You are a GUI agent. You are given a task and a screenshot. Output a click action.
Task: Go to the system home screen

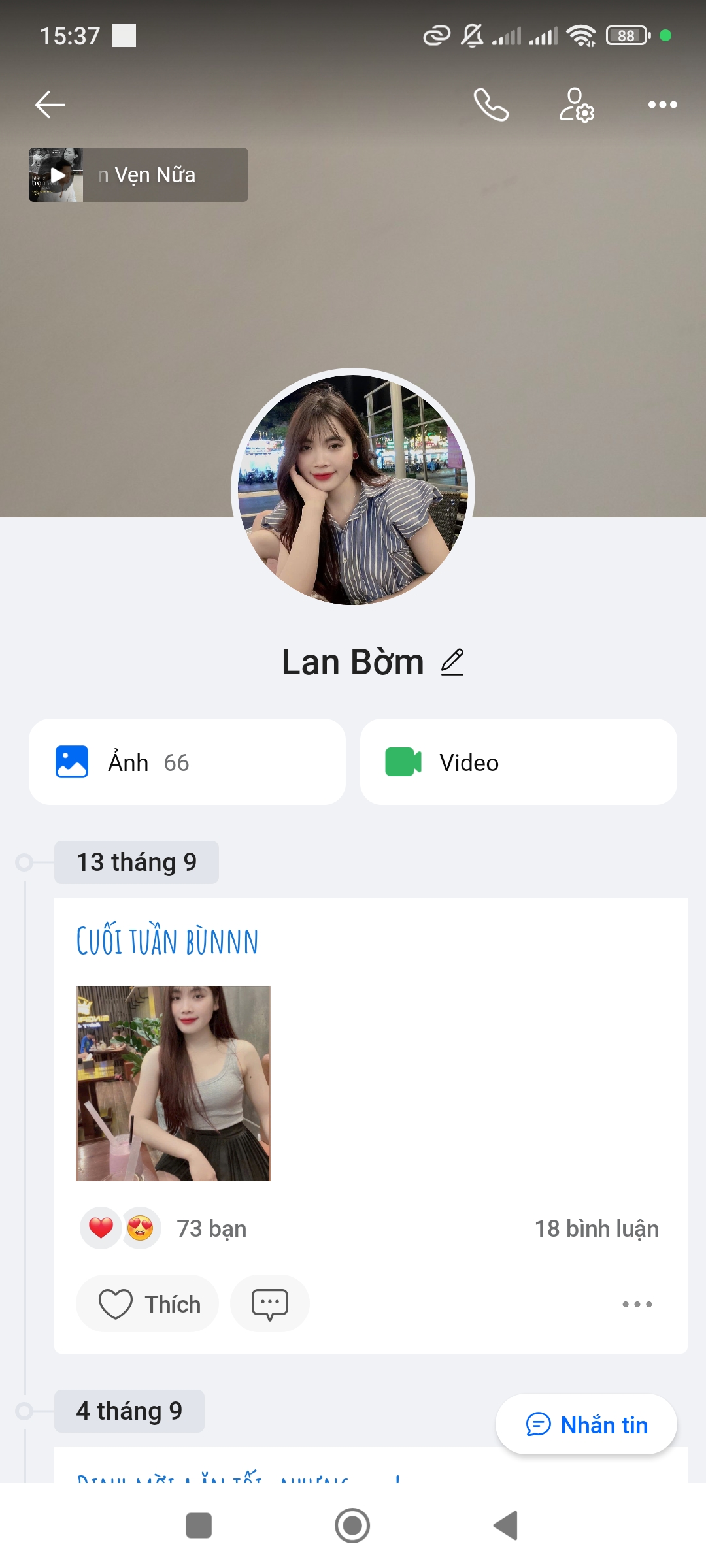point(352,1526)
